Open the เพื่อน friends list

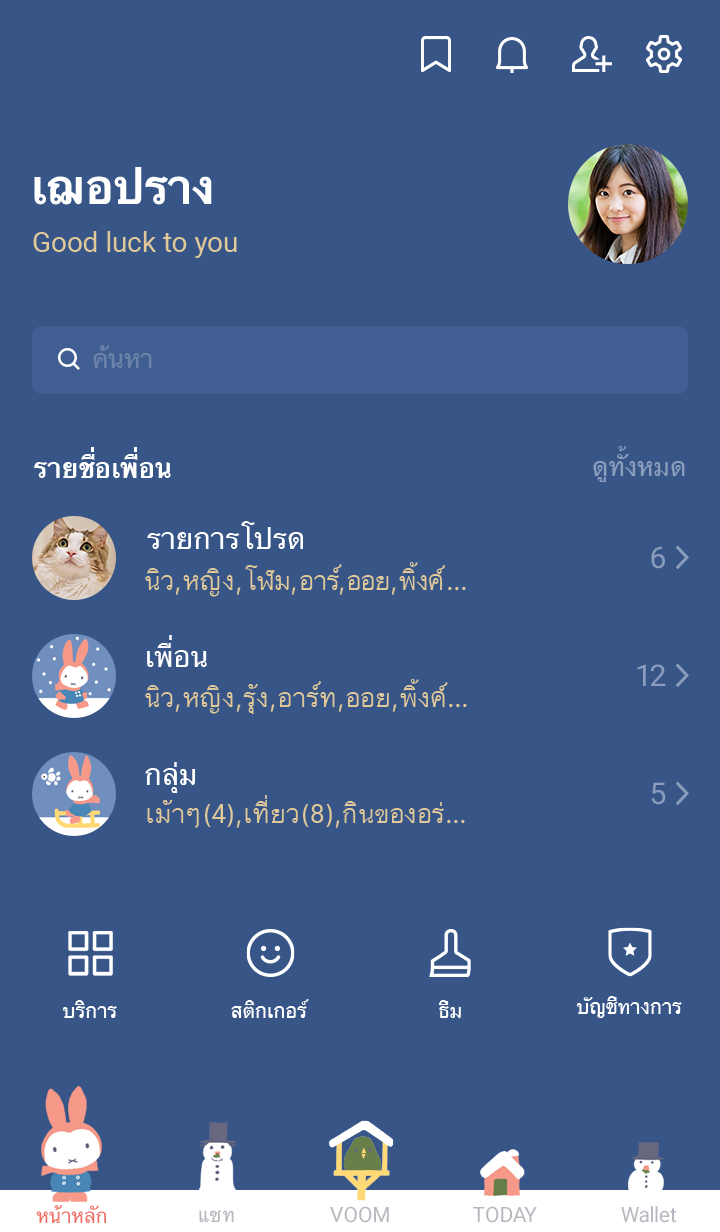coord(360,676)
